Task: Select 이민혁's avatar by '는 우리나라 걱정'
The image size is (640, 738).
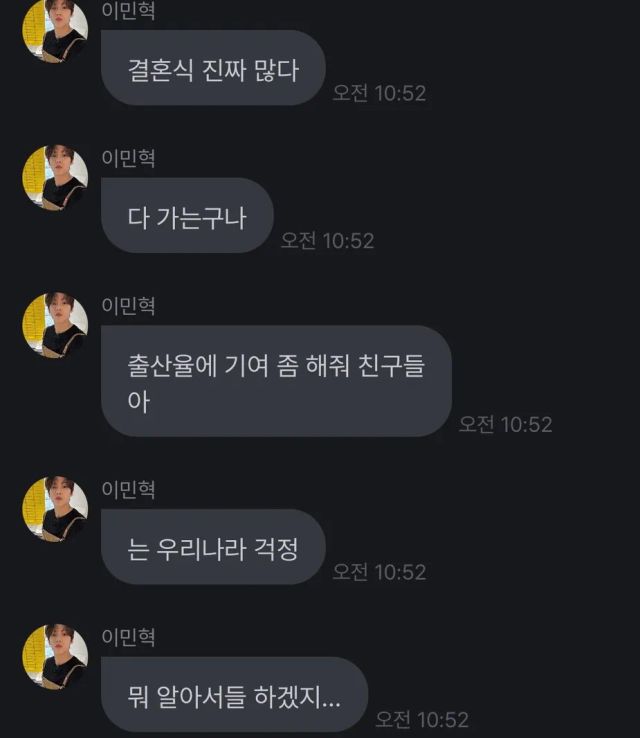Action: tap(55, 510)
